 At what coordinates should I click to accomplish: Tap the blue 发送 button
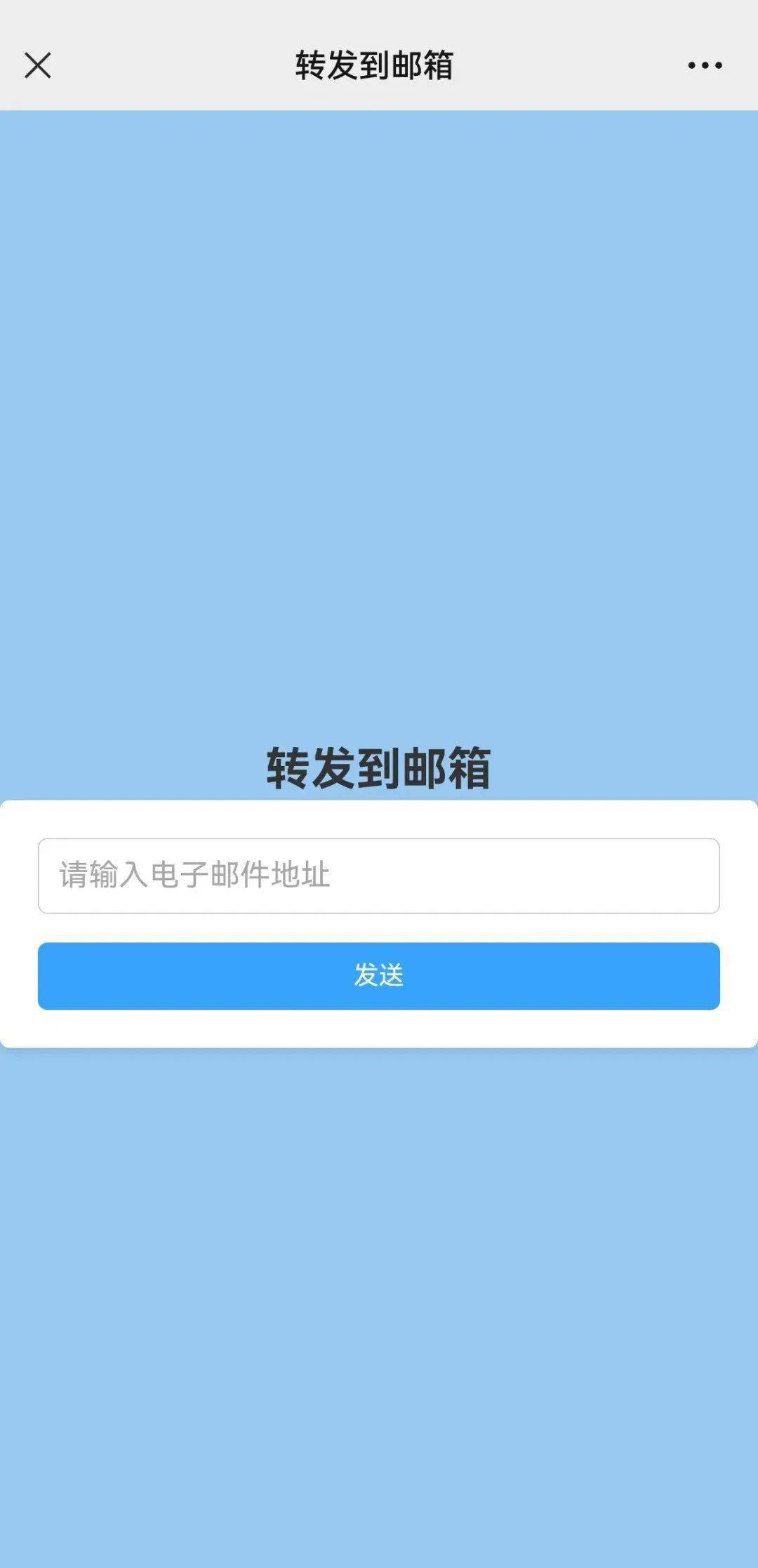[x=379, y=975]
